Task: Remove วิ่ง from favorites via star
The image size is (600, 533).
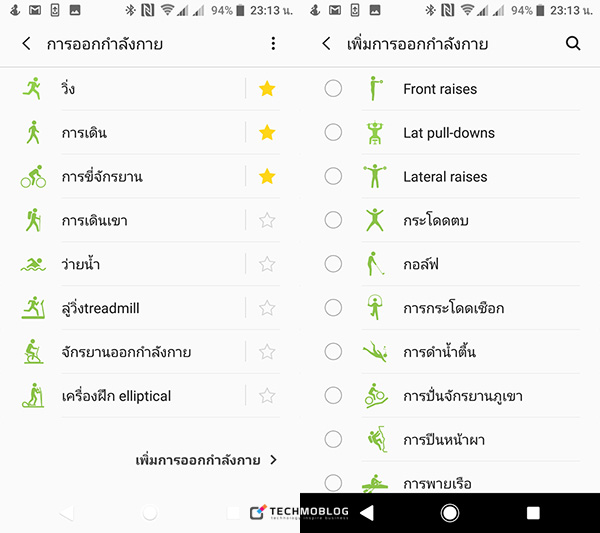Action: [x=267, y=89]
